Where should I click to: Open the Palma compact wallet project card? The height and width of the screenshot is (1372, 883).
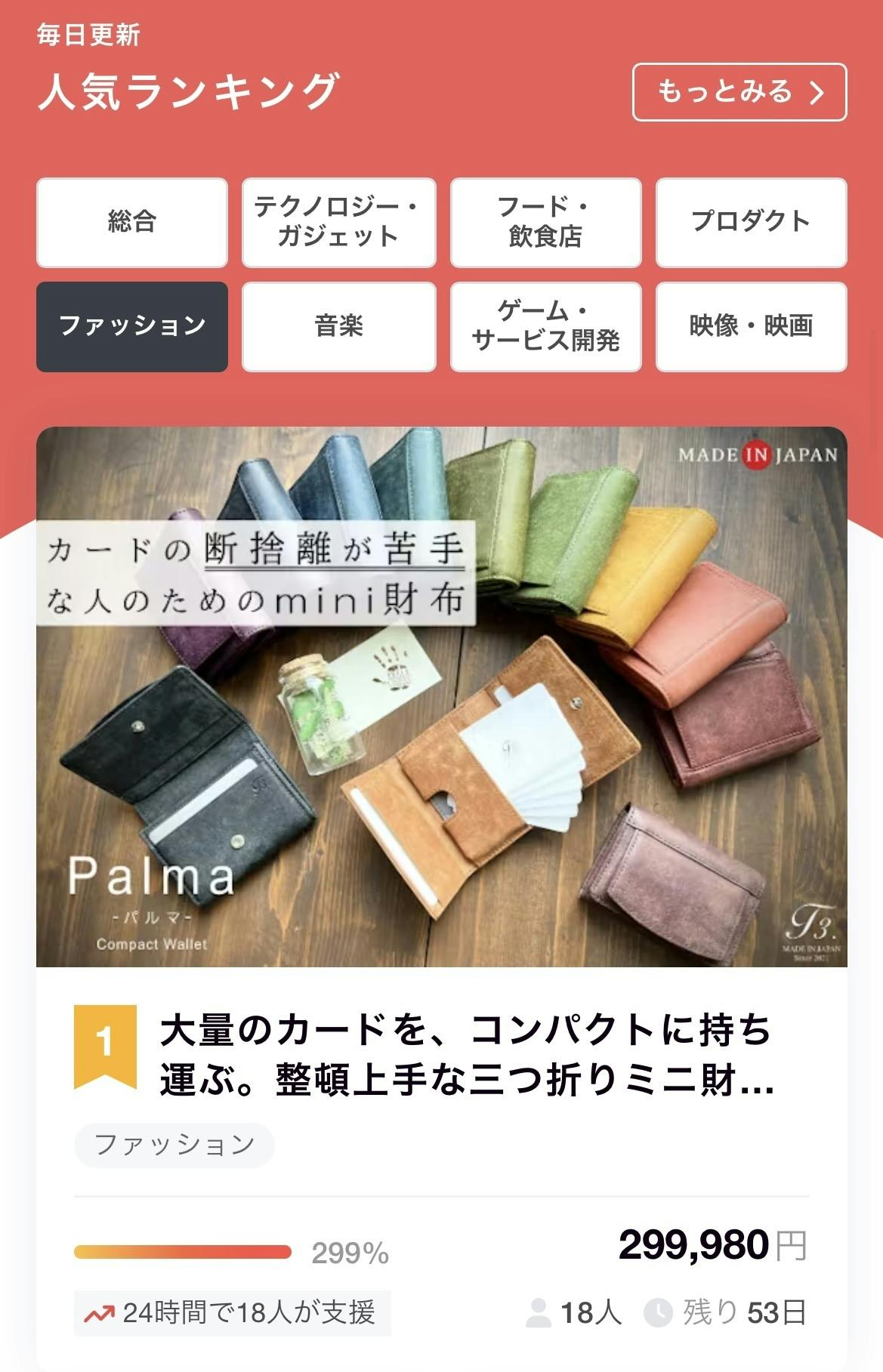441,696
